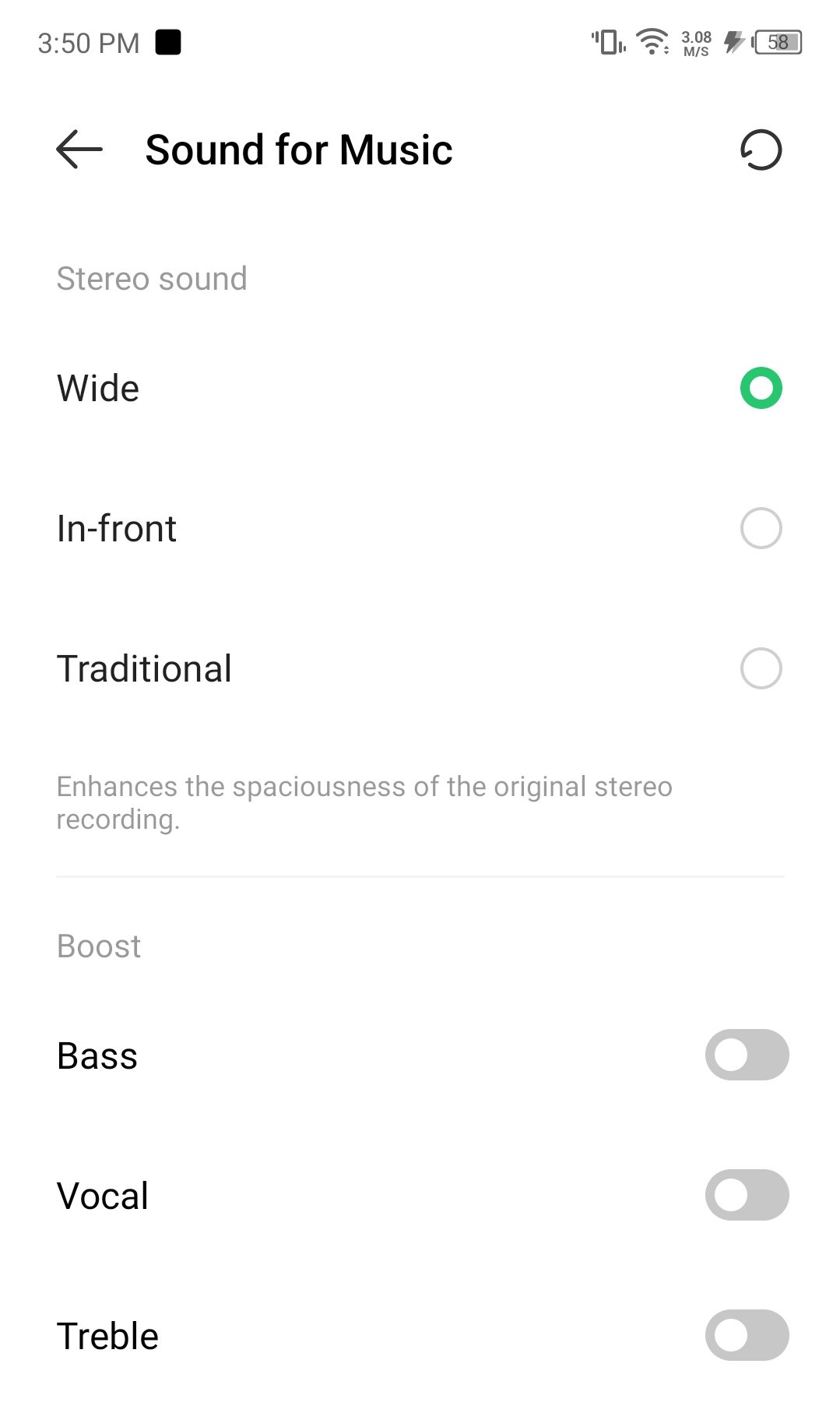Select the Traditional stereo sound option
This screenshot has height=1406, width=840.
761,668
